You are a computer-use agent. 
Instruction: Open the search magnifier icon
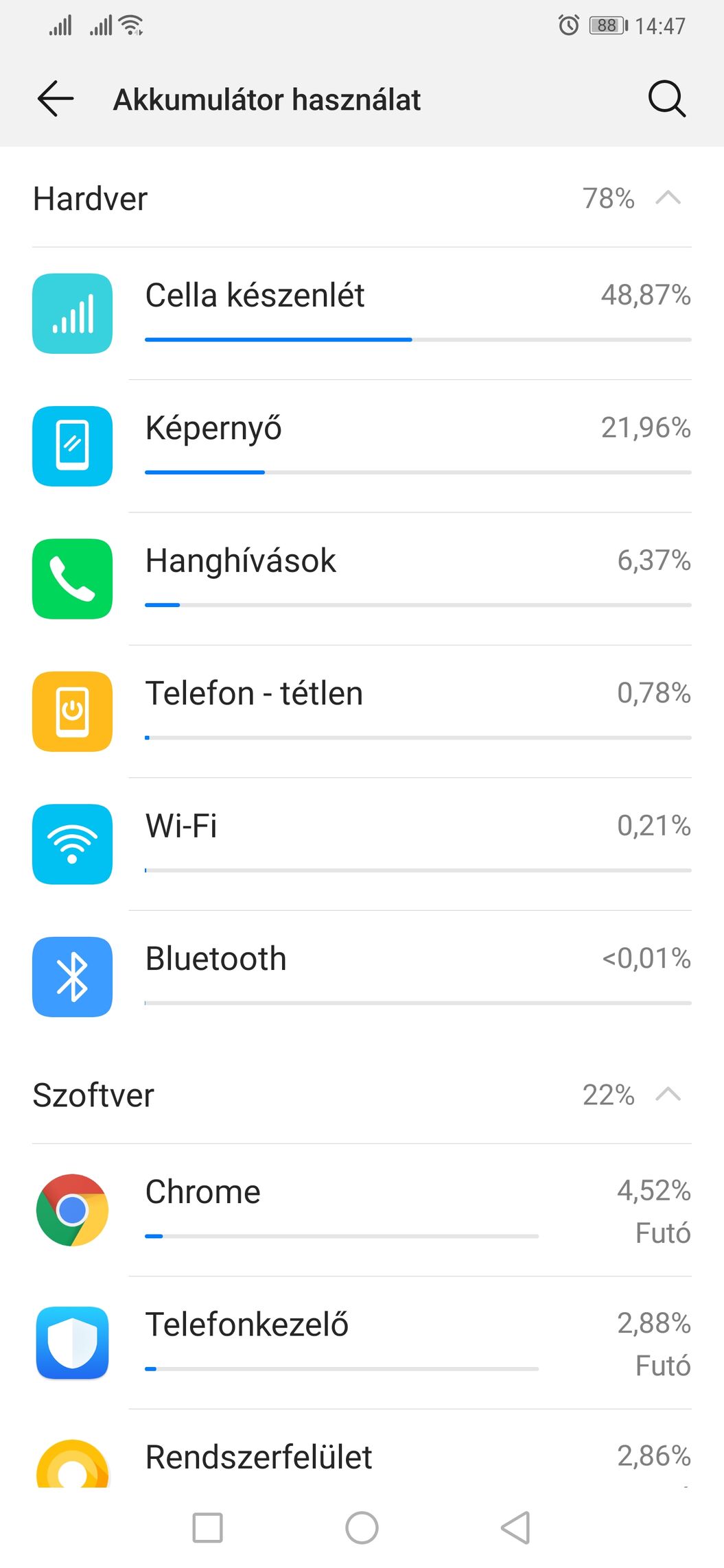coord(666,99)
